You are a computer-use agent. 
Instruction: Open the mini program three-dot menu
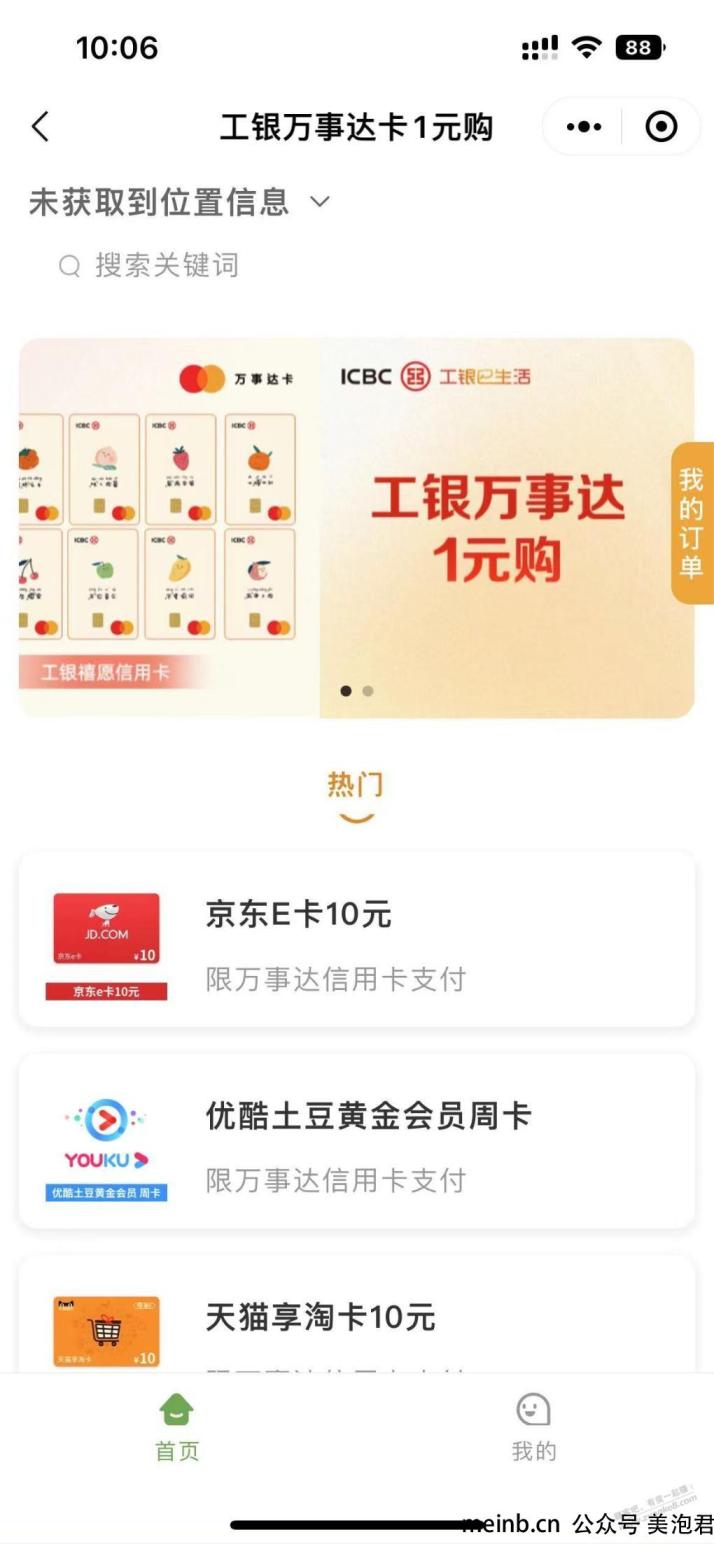[583, 127]
